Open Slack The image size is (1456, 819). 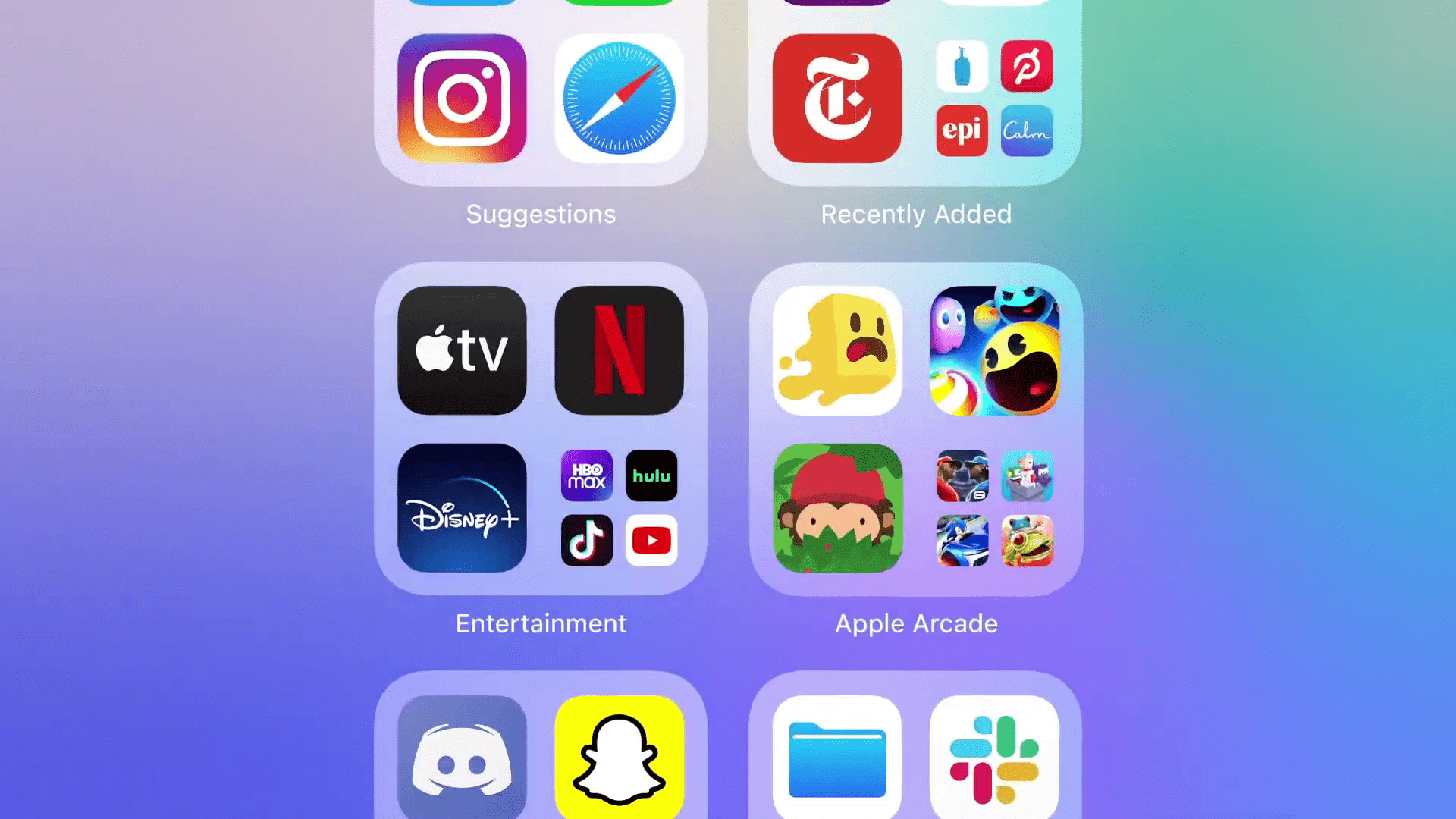[x=994, y=758]
